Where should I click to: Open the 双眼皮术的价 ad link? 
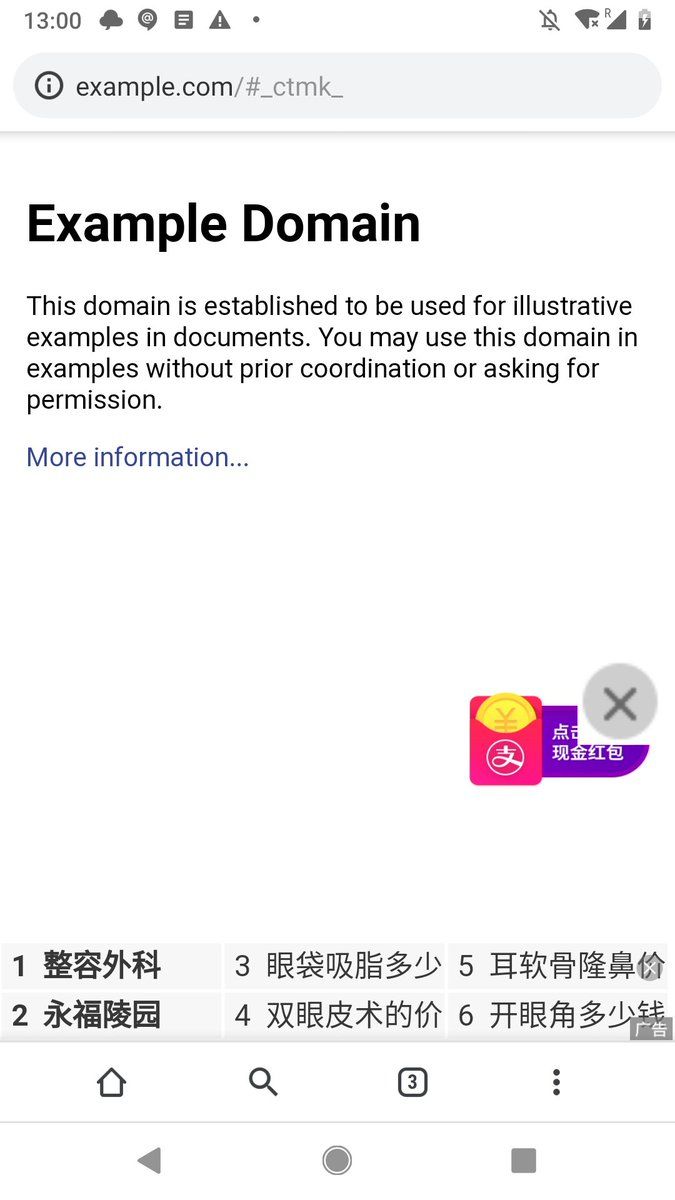point(337,1015)
